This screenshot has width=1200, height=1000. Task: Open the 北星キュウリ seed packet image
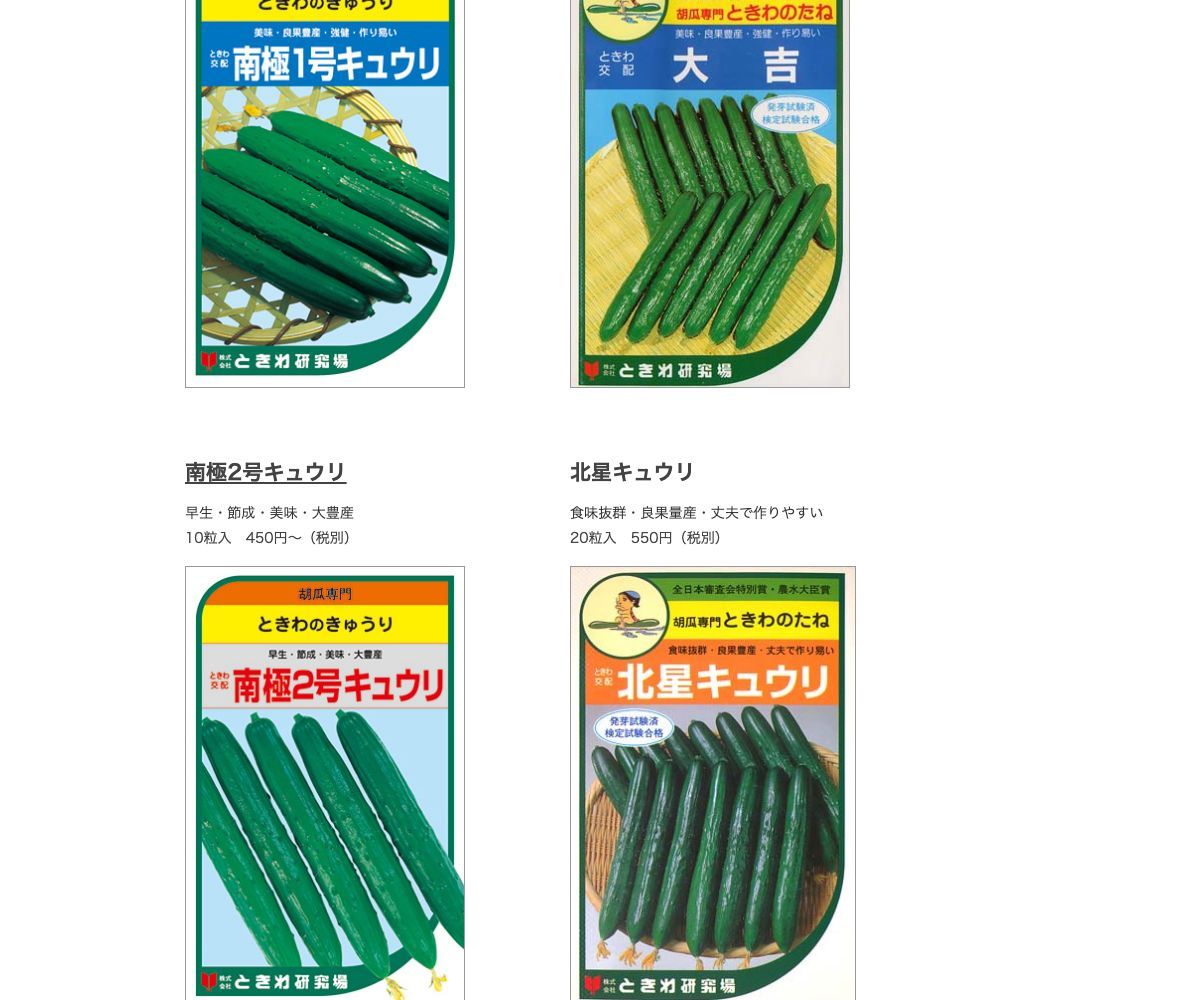tap(712, 783)
